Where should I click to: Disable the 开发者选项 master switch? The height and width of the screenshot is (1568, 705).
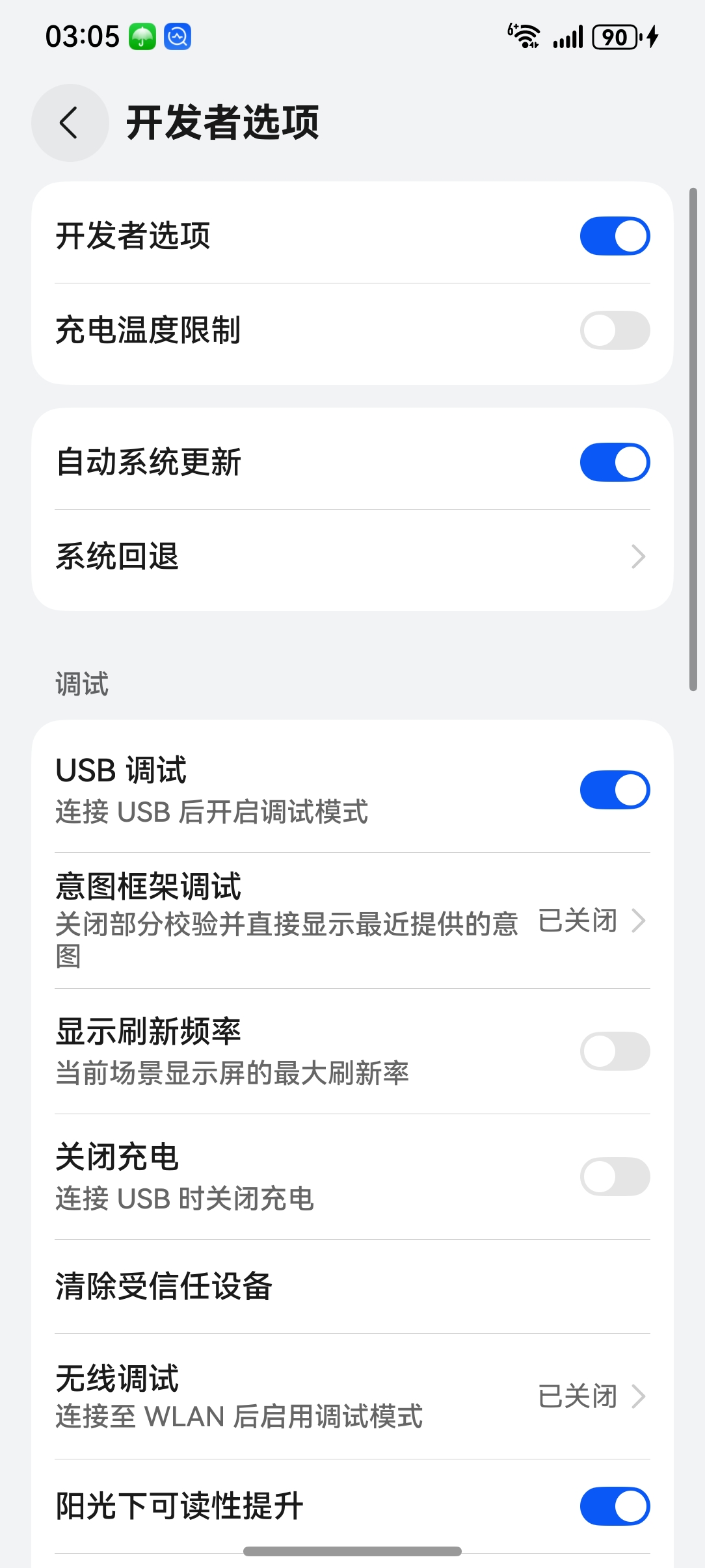[615, 235]
